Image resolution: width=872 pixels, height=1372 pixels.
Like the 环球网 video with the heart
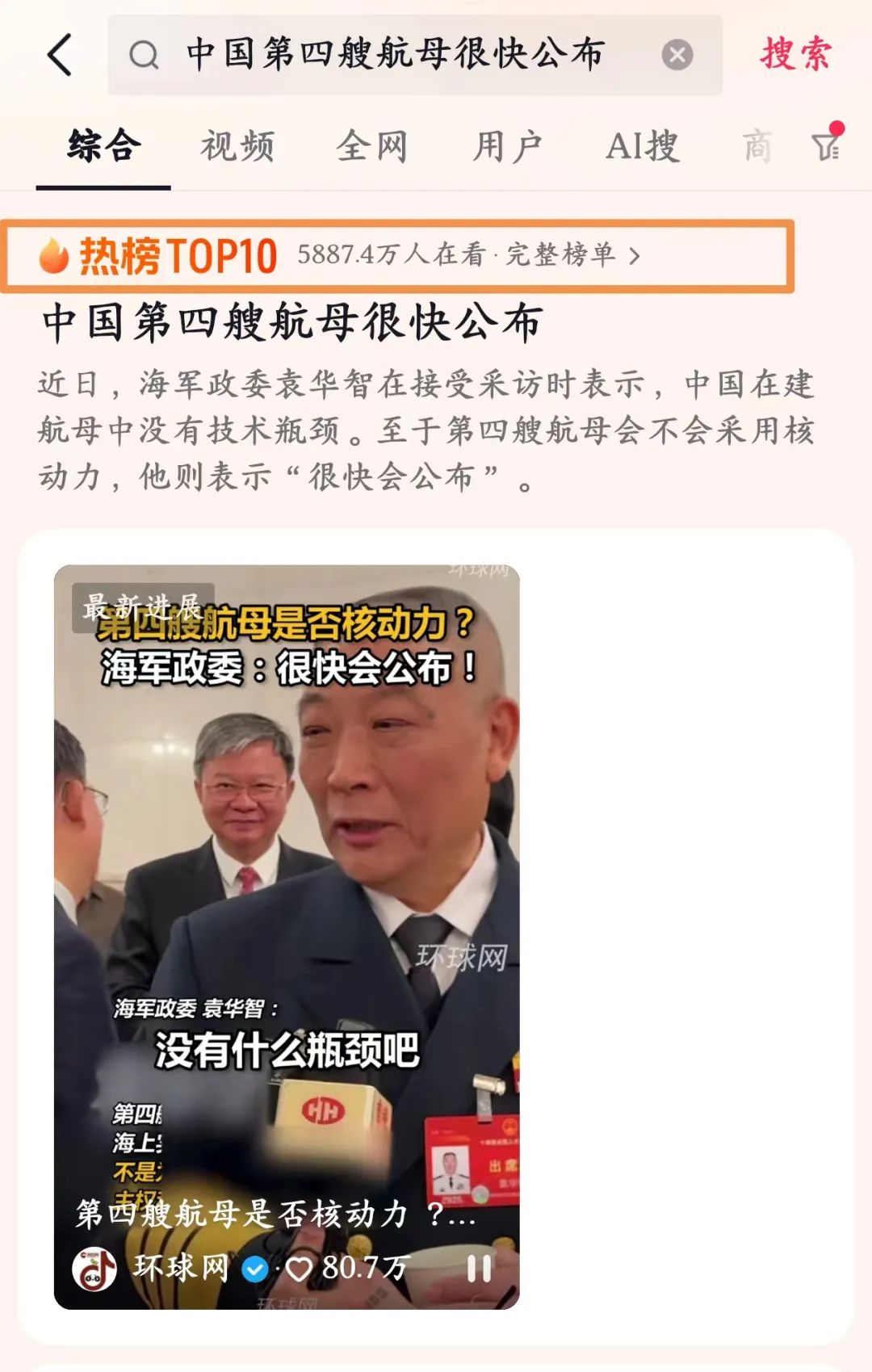coord(300,1269)
